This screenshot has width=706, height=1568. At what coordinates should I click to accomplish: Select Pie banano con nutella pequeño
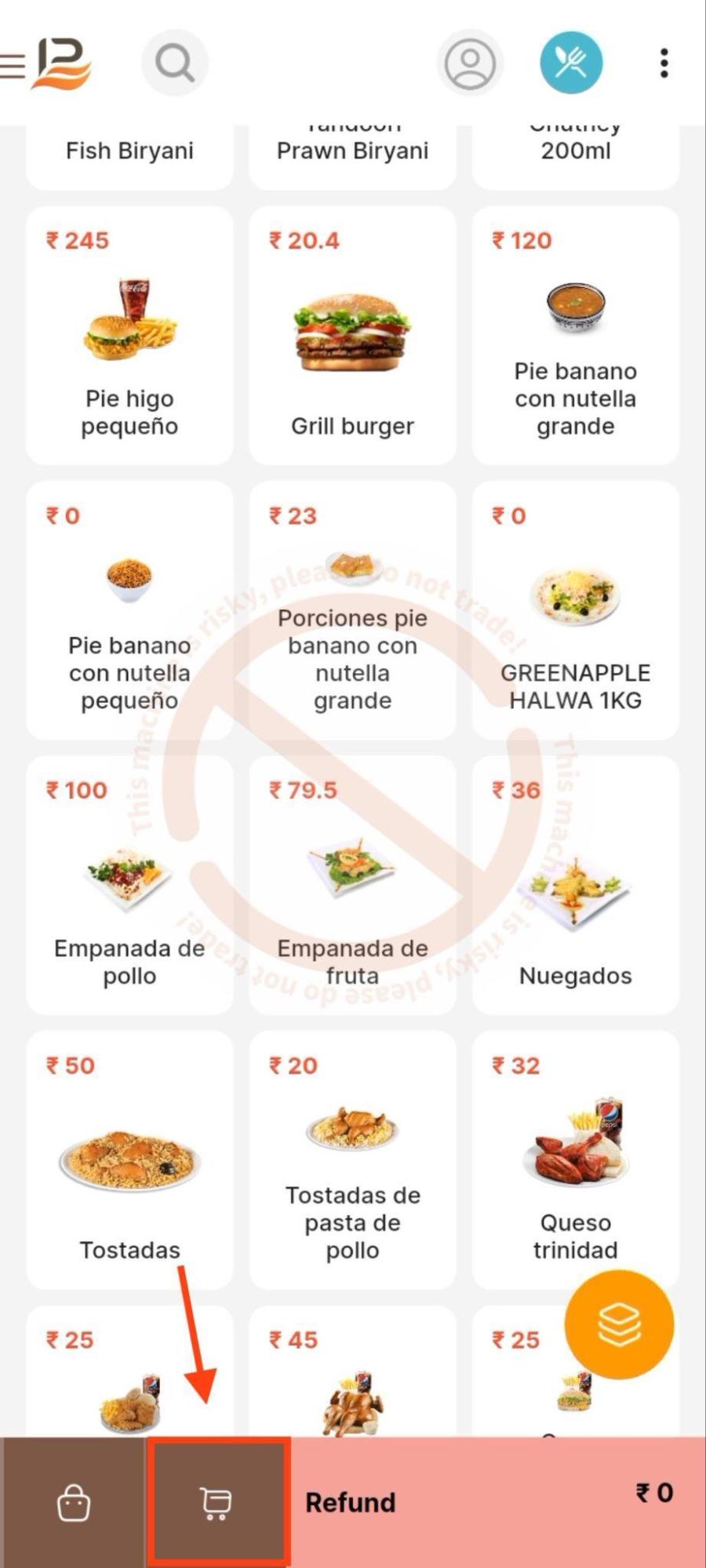(129, 610)
